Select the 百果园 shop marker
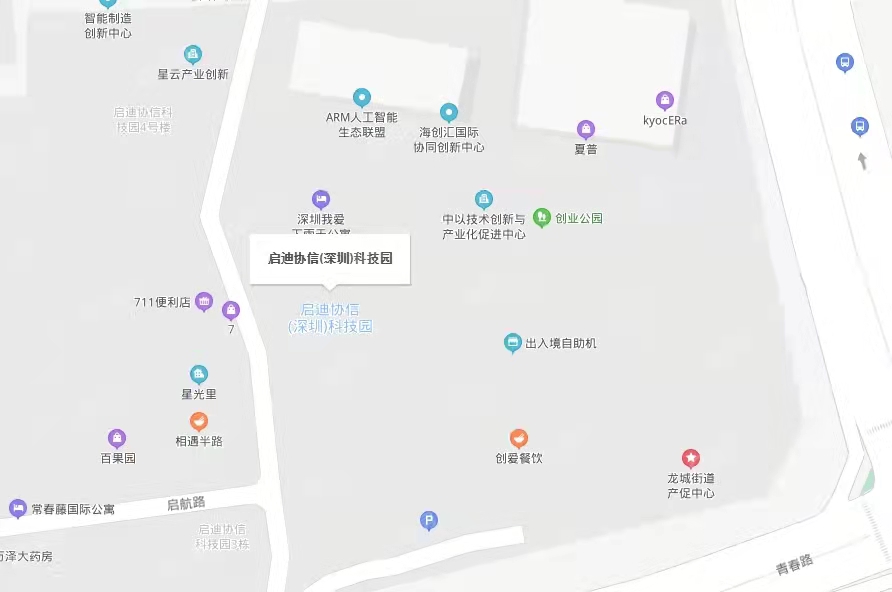This screenshot has height=592, width=892. click(117, 438)
